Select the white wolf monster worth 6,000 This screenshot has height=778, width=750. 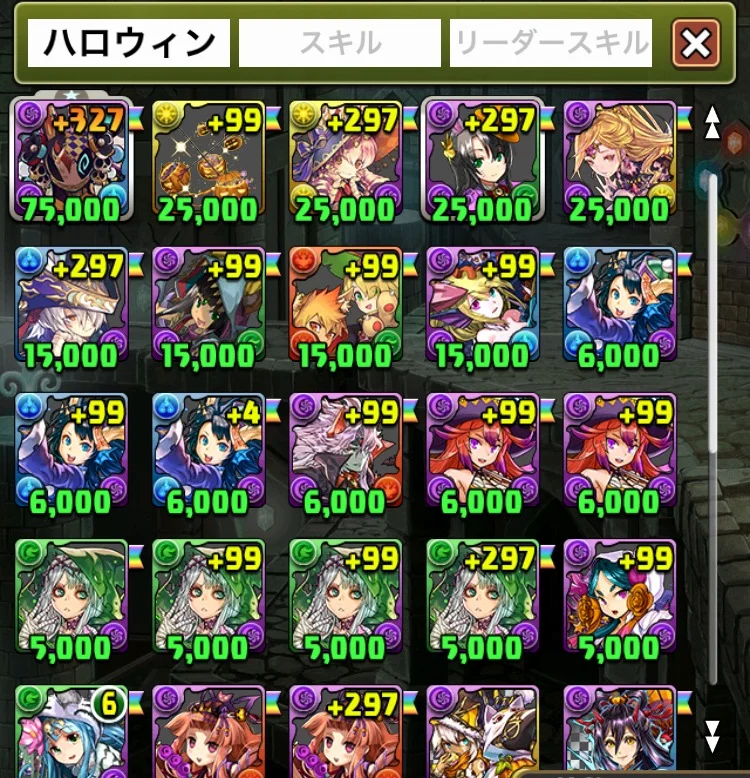[345, 452]
